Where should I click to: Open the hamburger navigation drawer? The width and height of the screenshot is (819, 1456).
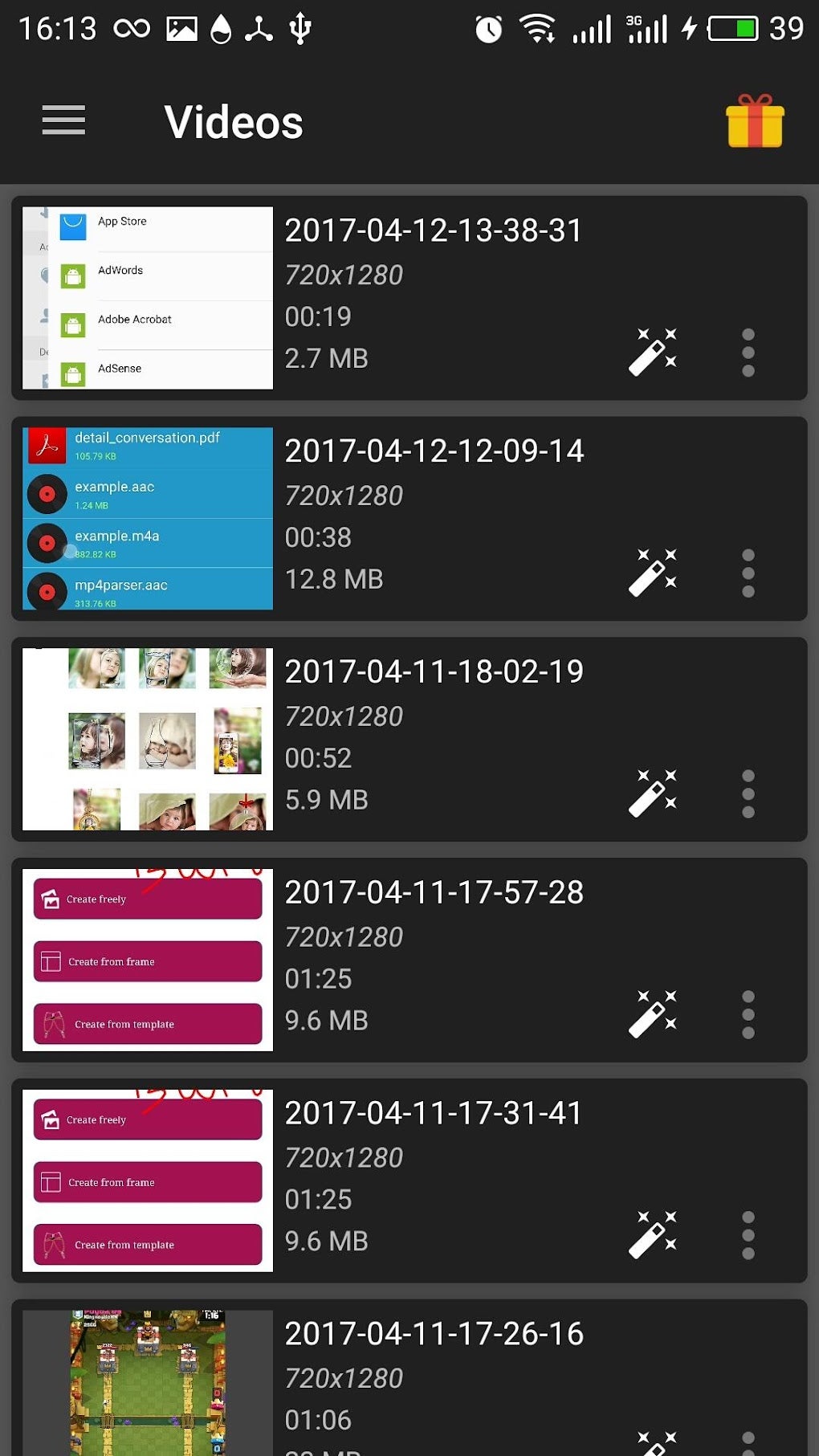point(63,120)
